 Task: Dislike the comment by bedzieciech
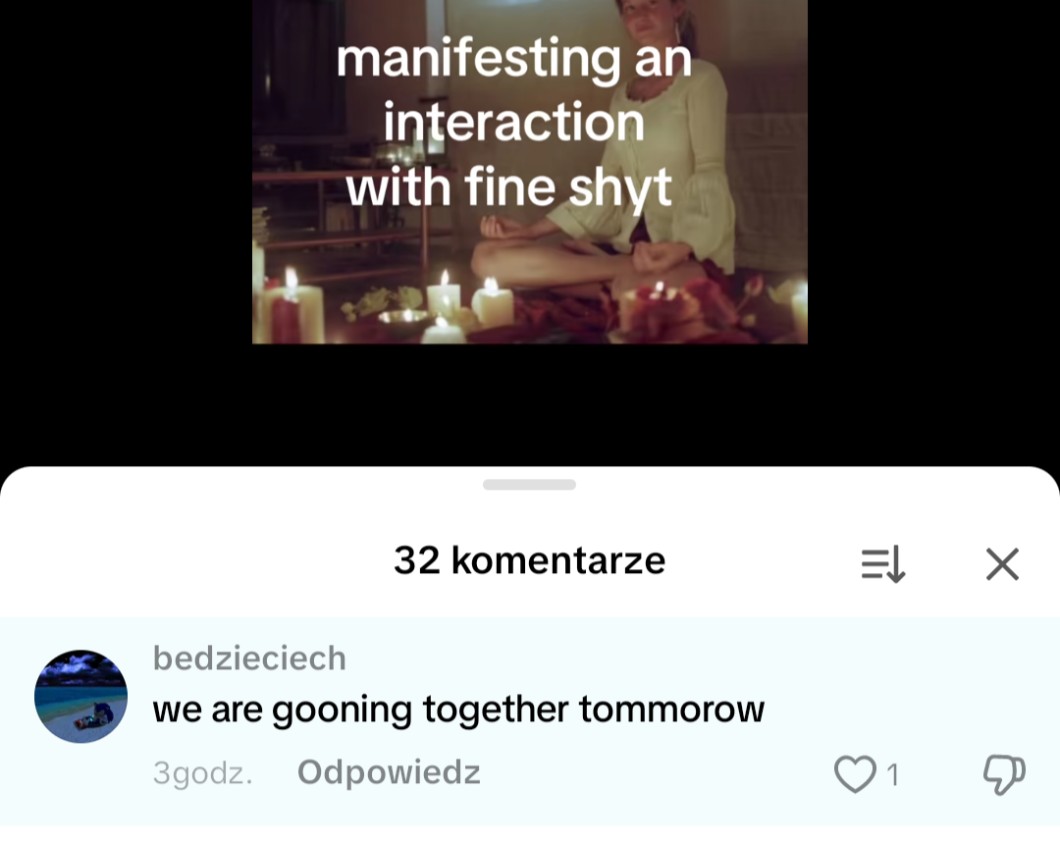pos(1004,774)
